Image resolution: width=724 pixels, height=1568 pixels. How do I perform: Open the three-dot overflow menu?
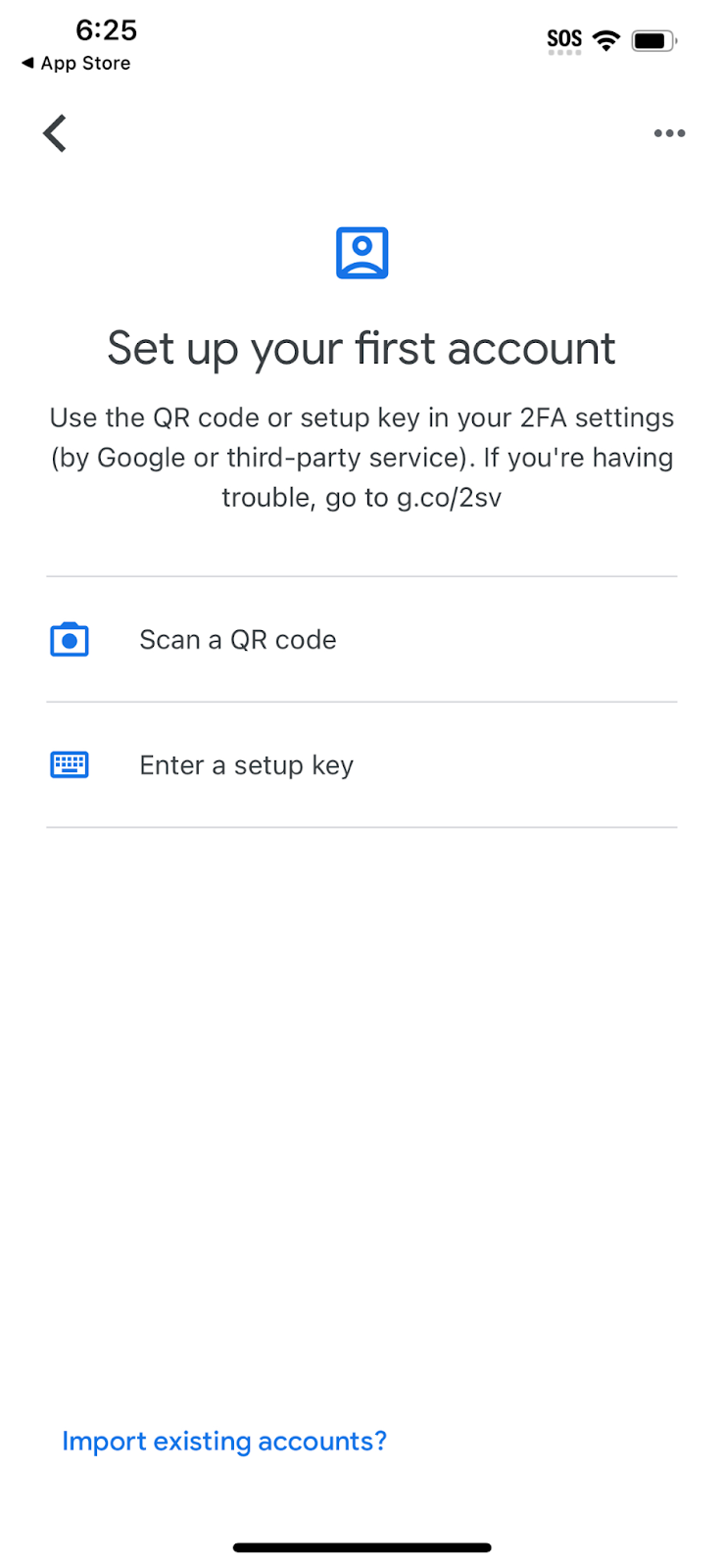pyautogui.click(x=669, y=133)
